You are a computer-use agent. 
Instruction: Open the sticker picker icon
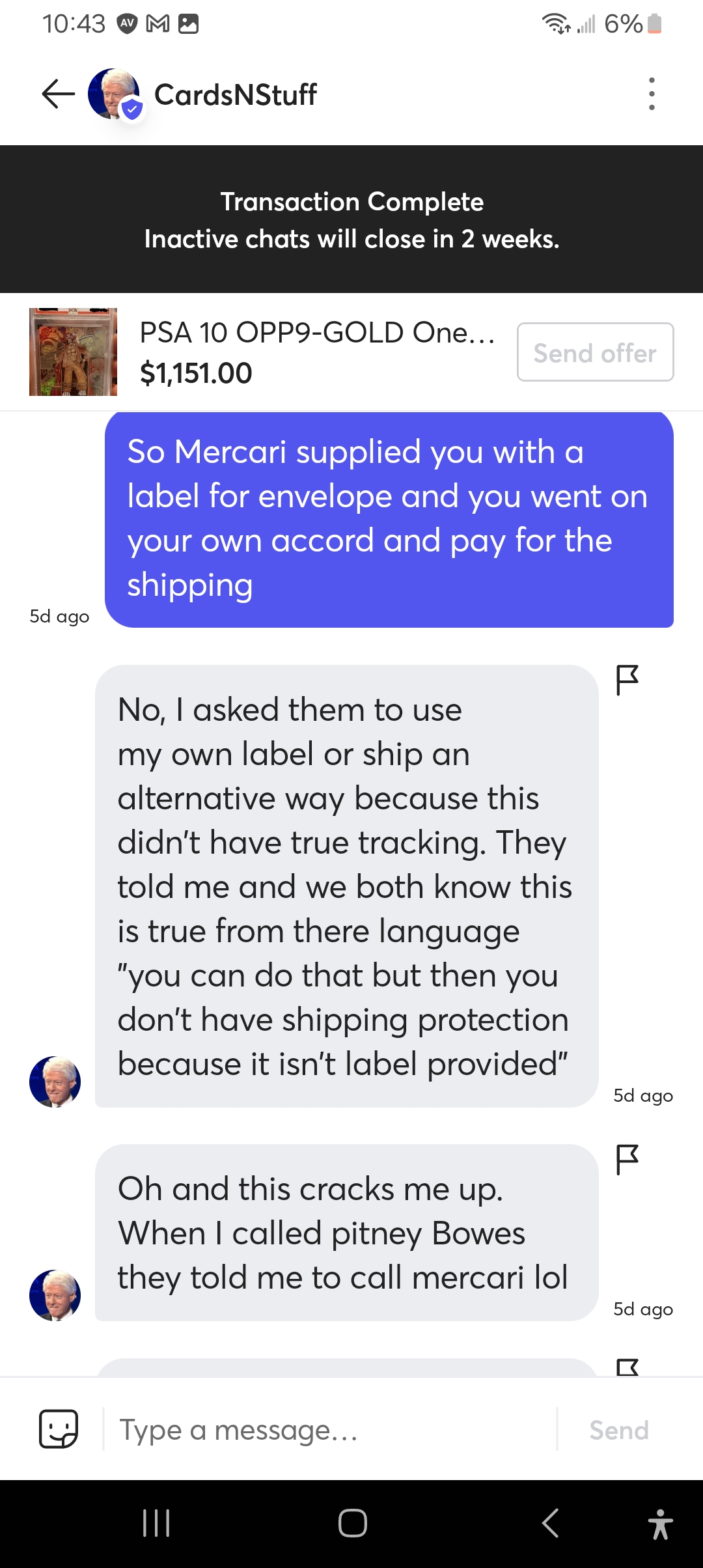tap(59, 1429)
